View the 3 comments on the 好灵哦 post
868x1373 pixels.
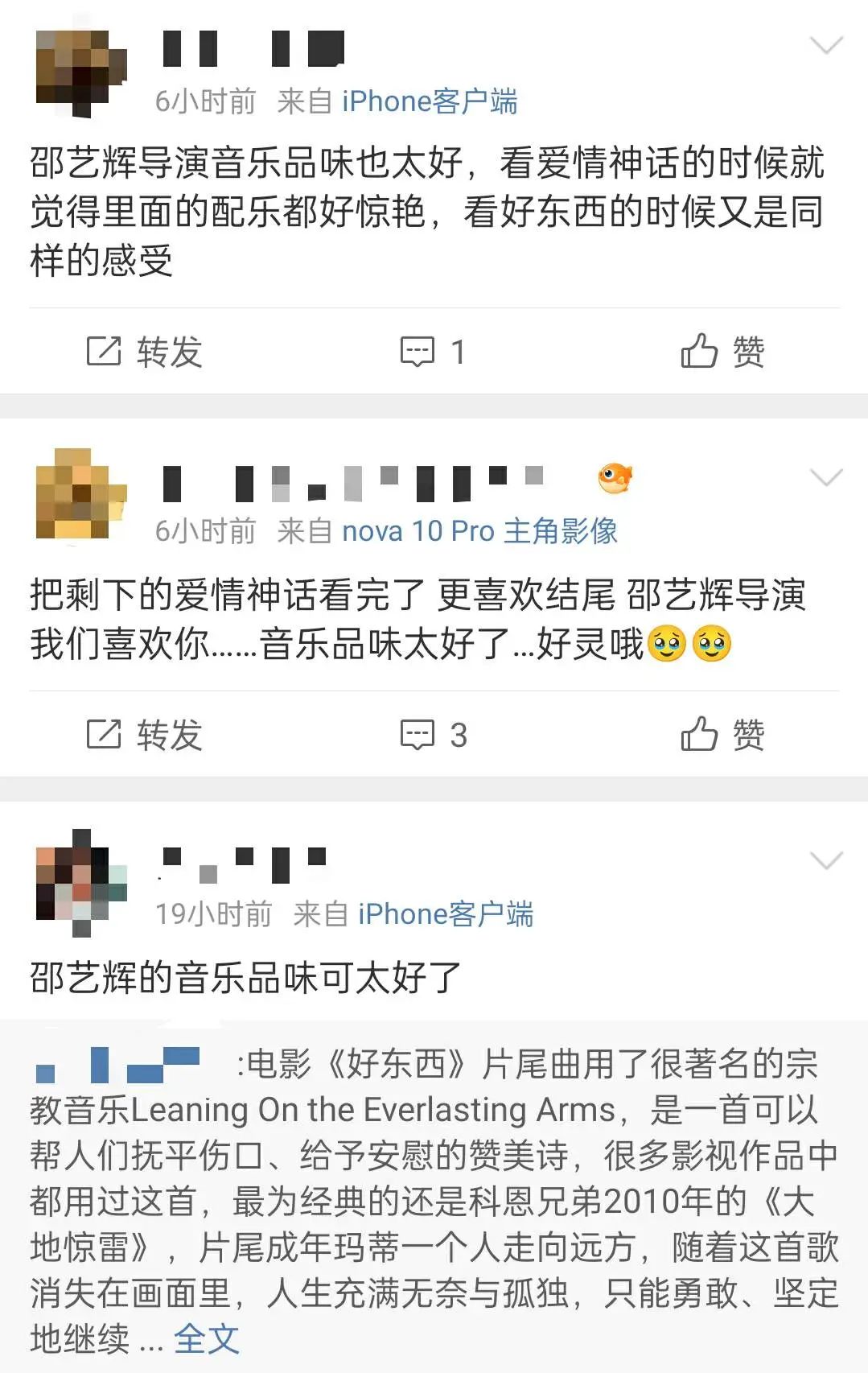(434, 735)
